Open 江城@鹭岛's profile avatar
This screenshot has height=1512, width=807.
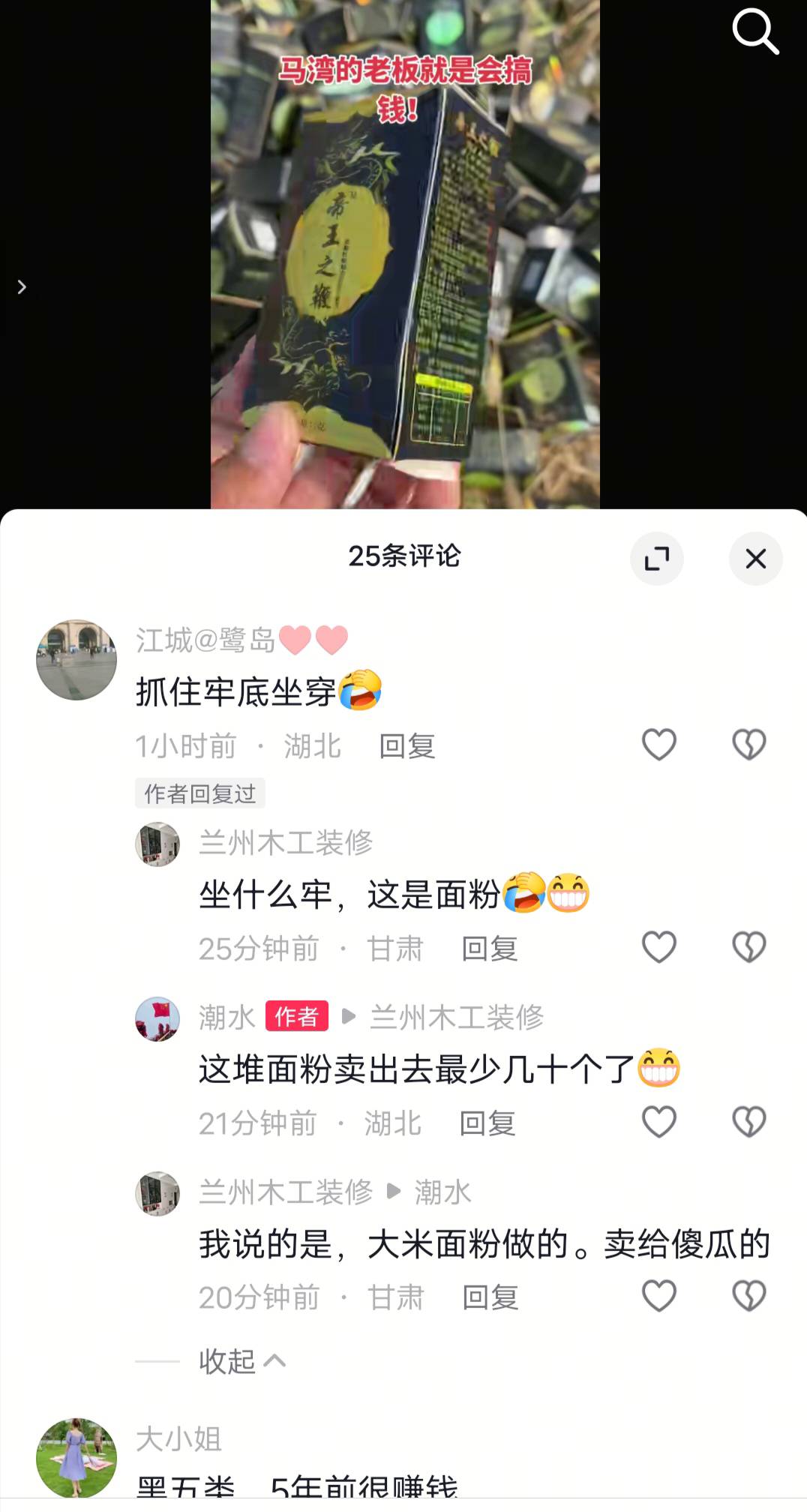(x=76, y=660)
